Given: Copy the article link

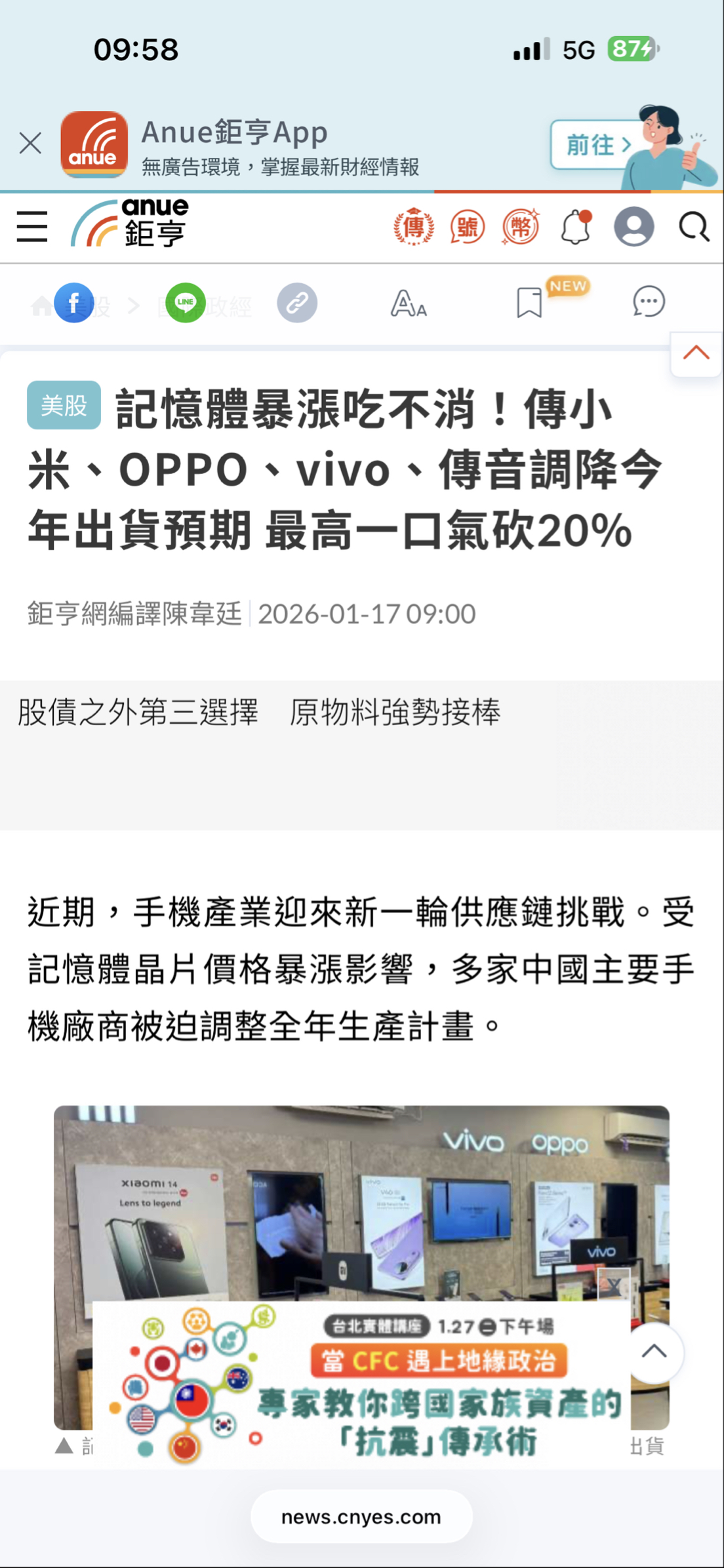Looking at the screenshot, I should tap(297, 303).
